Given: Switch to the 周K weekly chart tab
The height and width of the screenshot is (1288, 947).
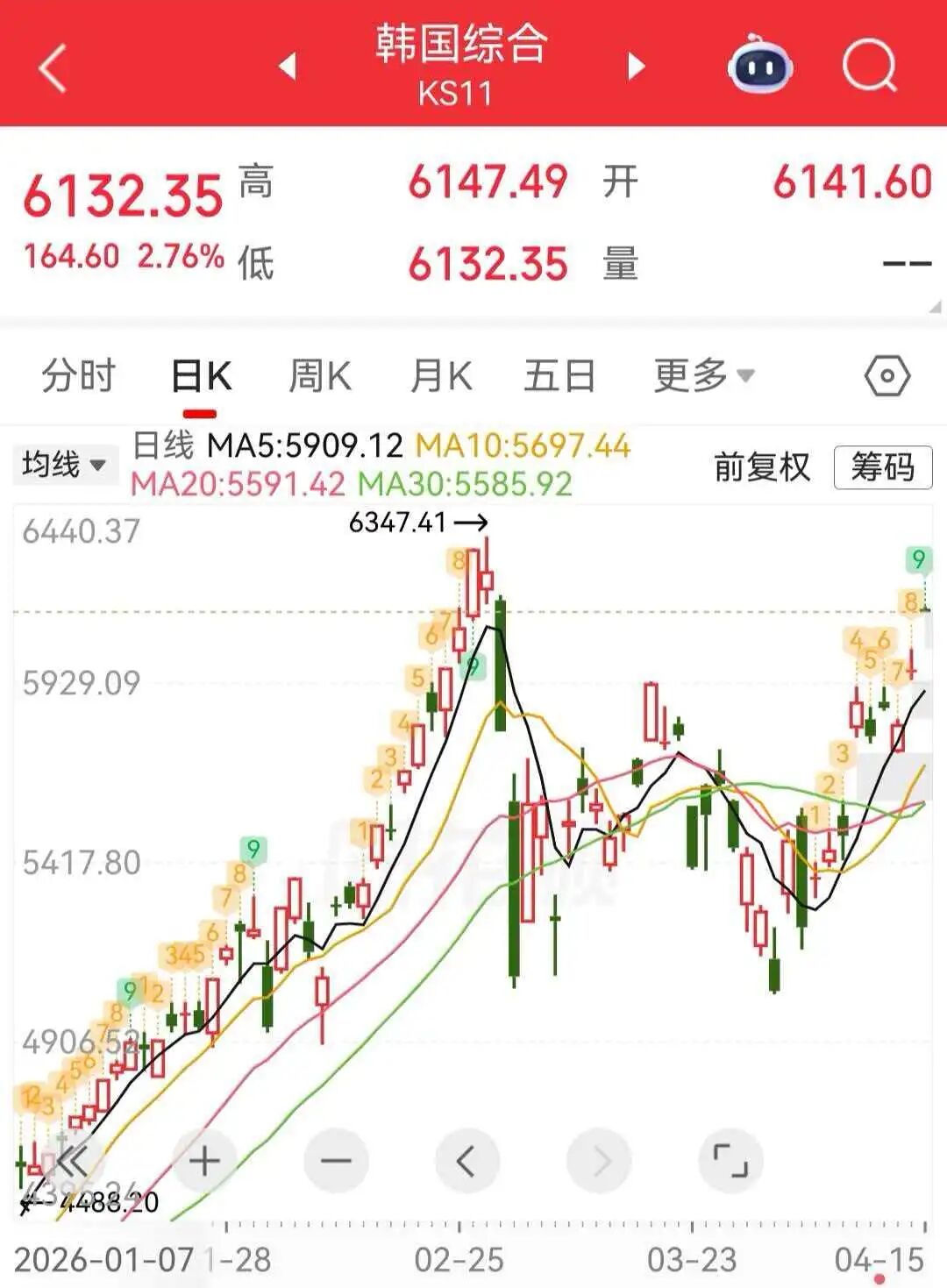Looking at the screenshot, I should coord(319,374).
